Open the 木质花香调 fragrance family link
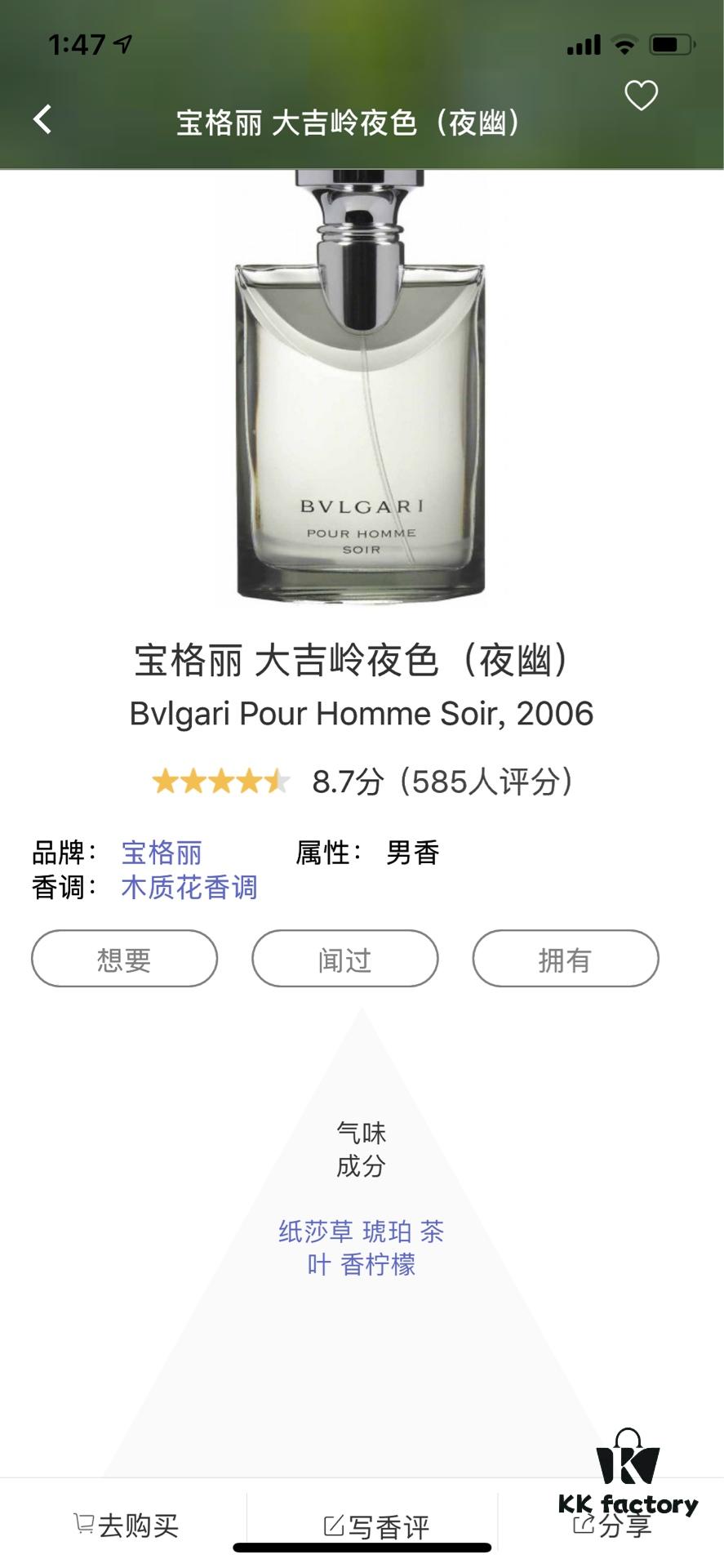This screenshot has height=1568, width=724. [x=190, y=888]
